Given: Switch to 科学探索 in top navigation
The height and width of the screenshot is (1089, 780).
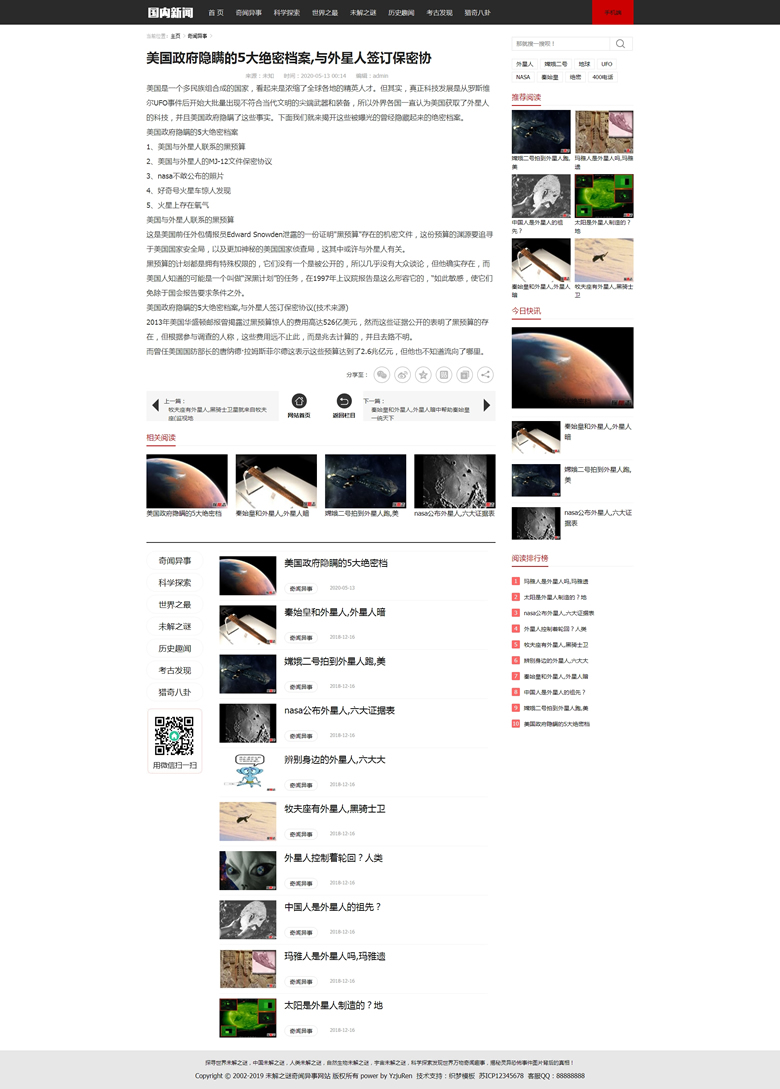Looking at the screenshot, I should click(286, 13).
